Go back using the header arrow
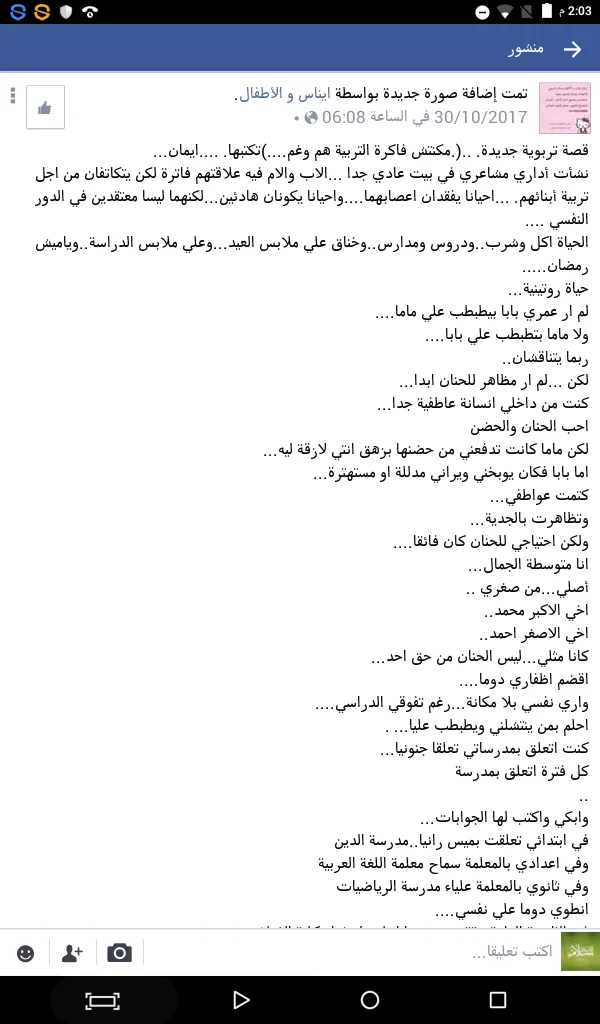The width and height of the screenshot is (600, 1024). (572, 50)
